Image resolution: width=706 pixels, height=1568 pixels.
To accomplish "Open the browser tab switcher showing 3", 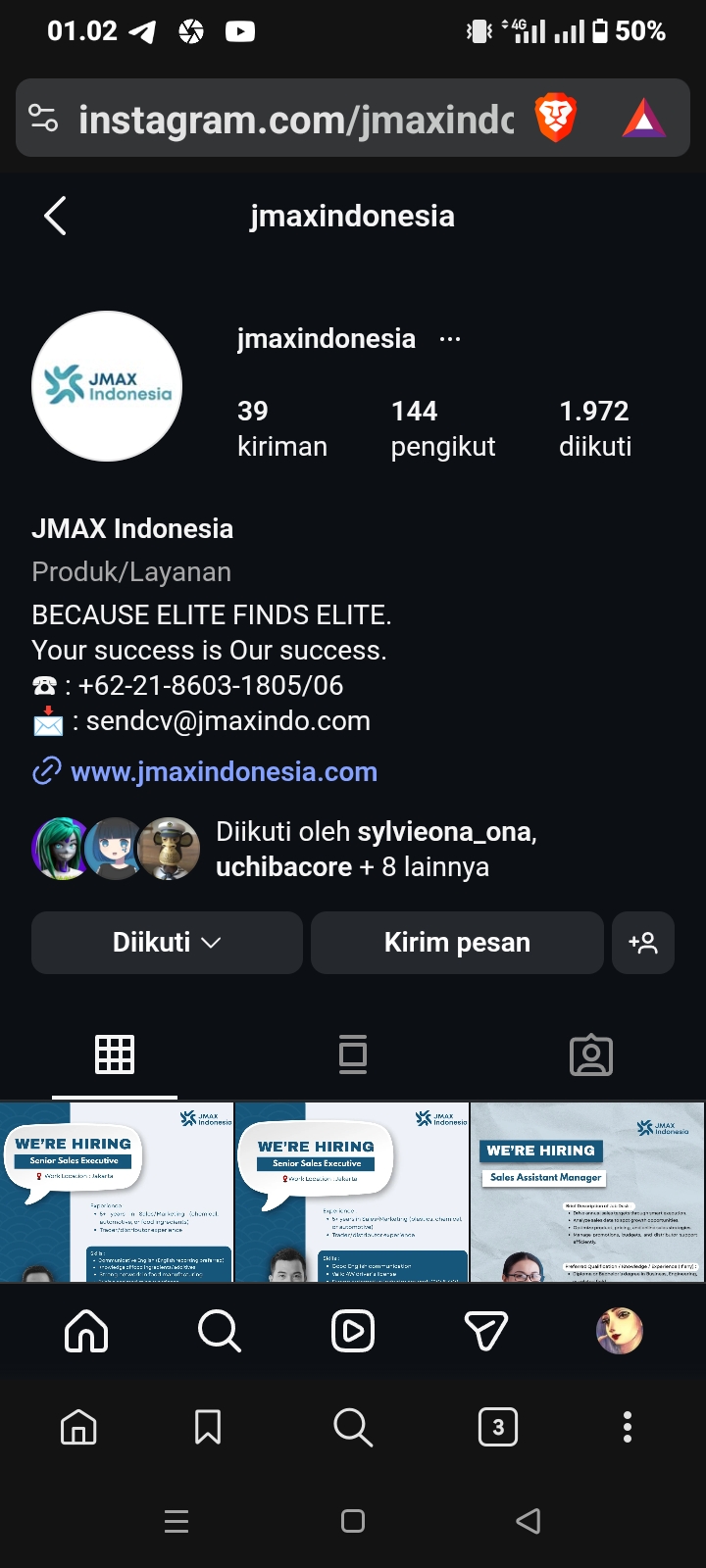I will [498, 1427].
